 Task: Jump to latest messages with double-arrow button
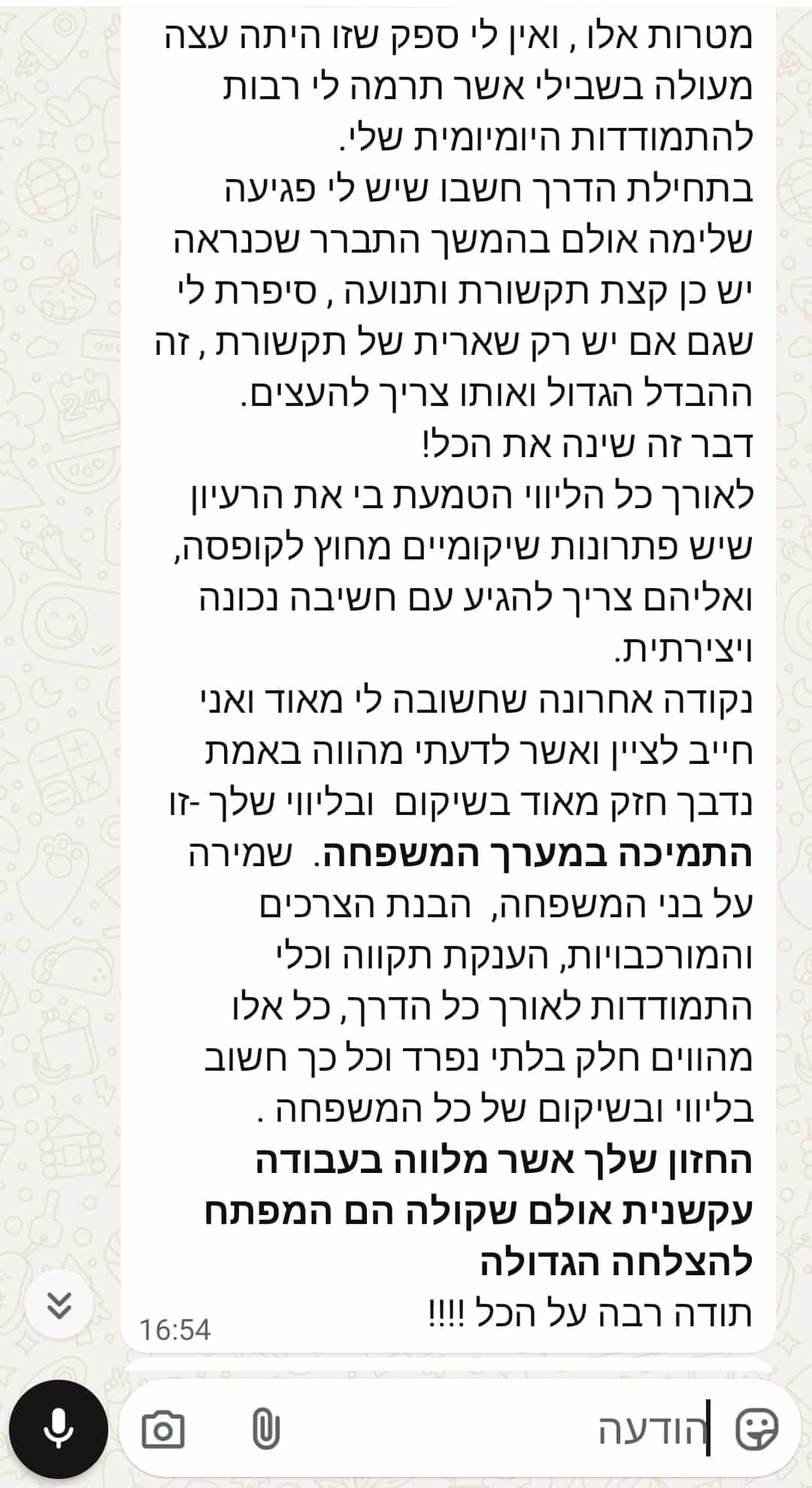pyautogui.click(x=59, y=1305)
